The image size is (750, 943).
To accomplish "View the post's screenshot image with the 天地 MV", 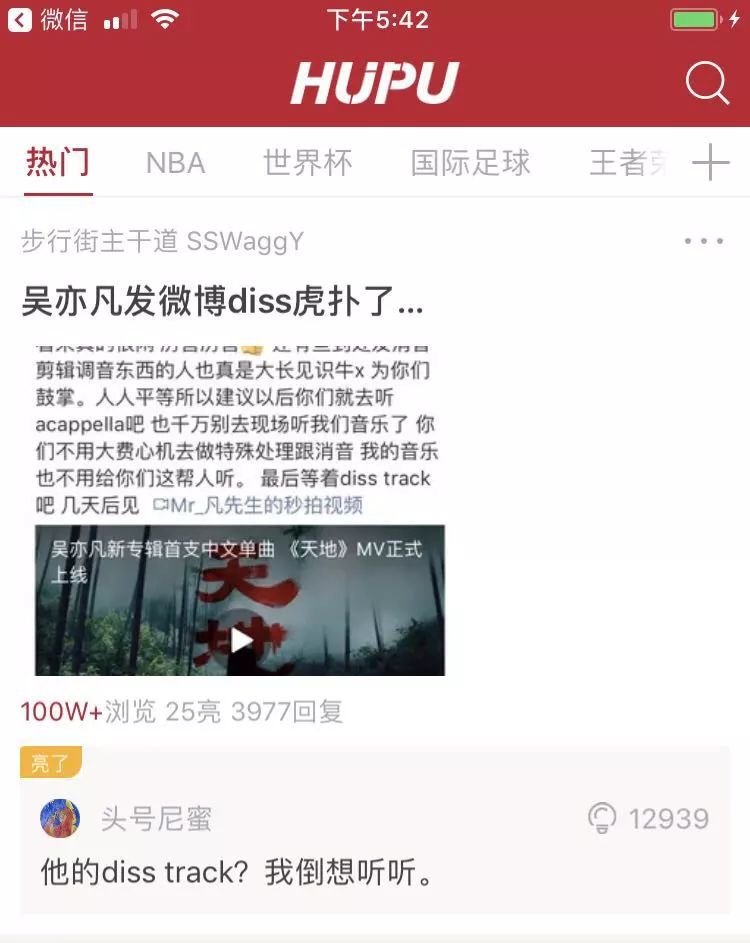I will (x=240, y=510).
